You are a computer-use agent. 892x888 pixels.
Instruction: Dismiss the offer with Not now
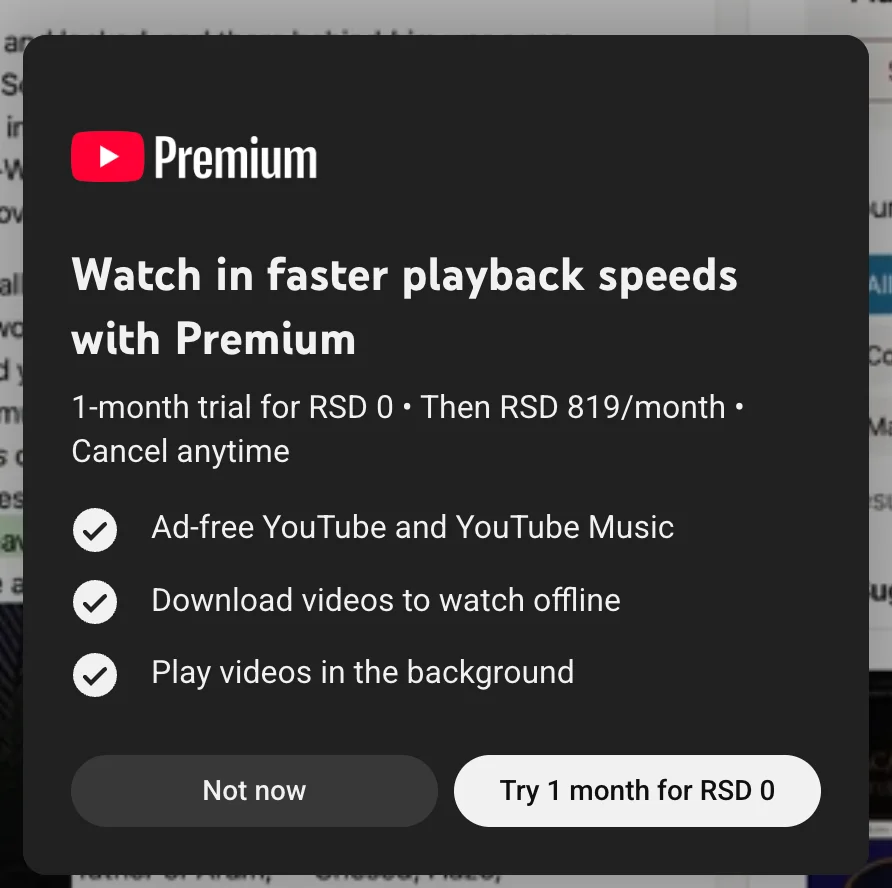click(x=254, y=791)
